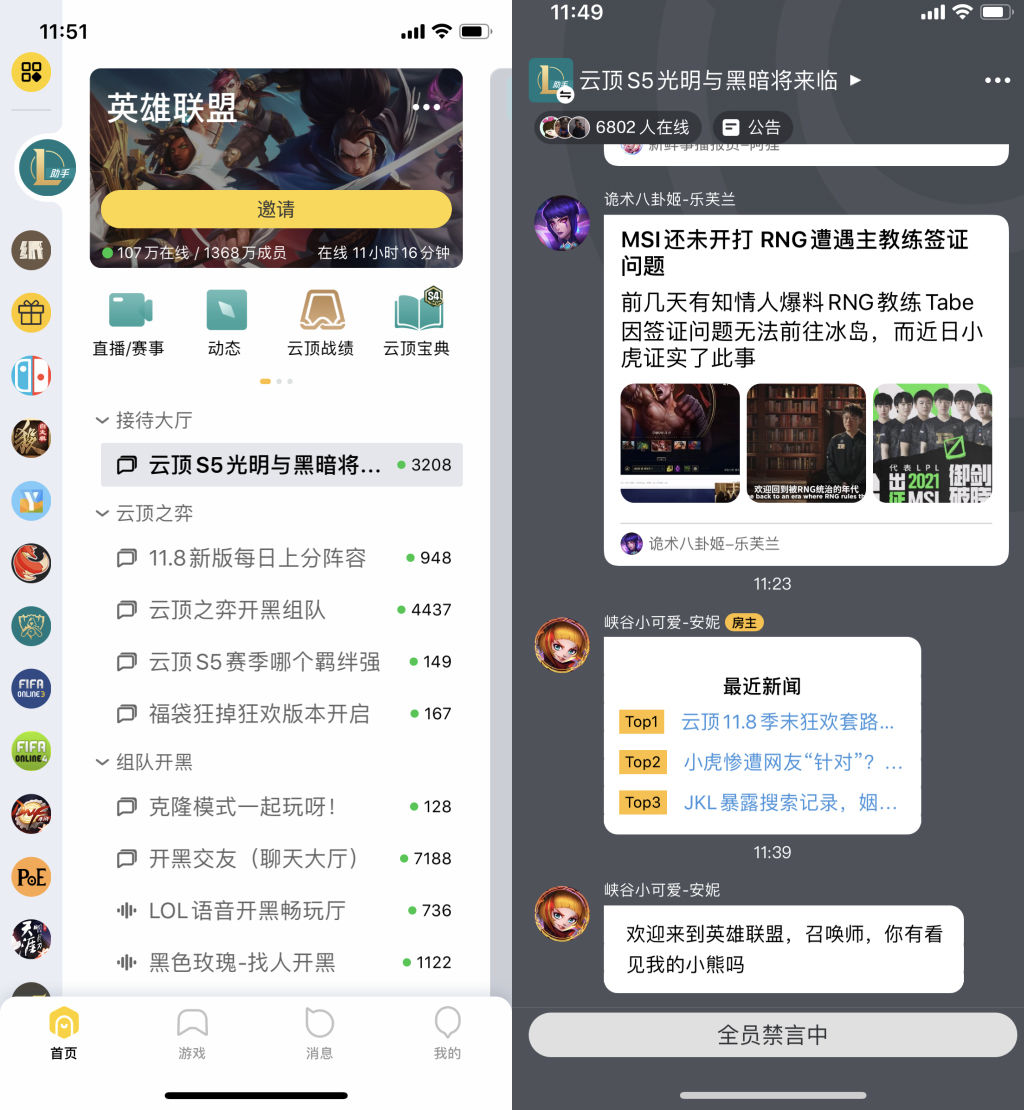
Task: Open the 公告 announcement chip
Action: 752,127
